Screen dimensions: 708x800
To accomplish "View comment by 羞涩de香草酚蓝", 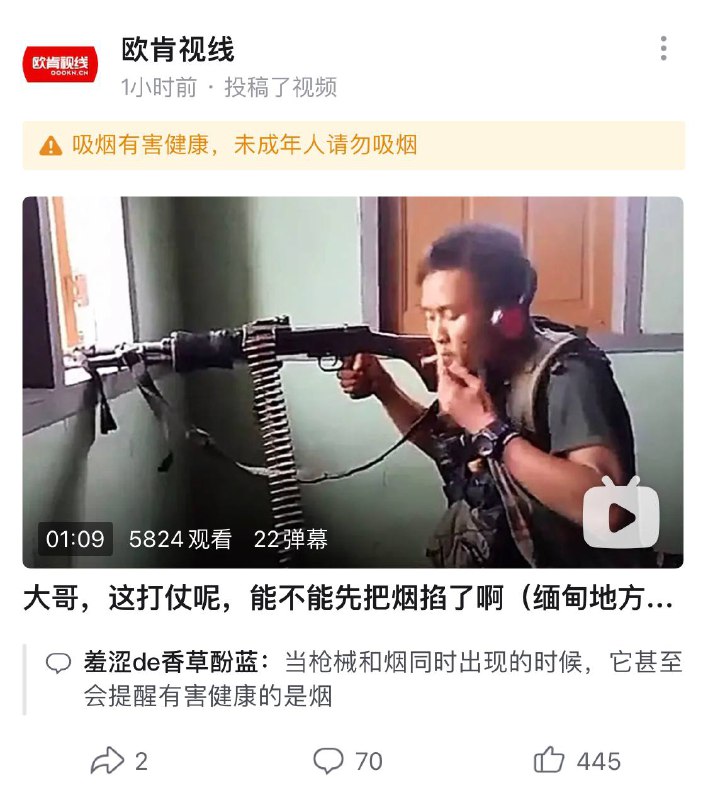I will click(x=364, y=679).
